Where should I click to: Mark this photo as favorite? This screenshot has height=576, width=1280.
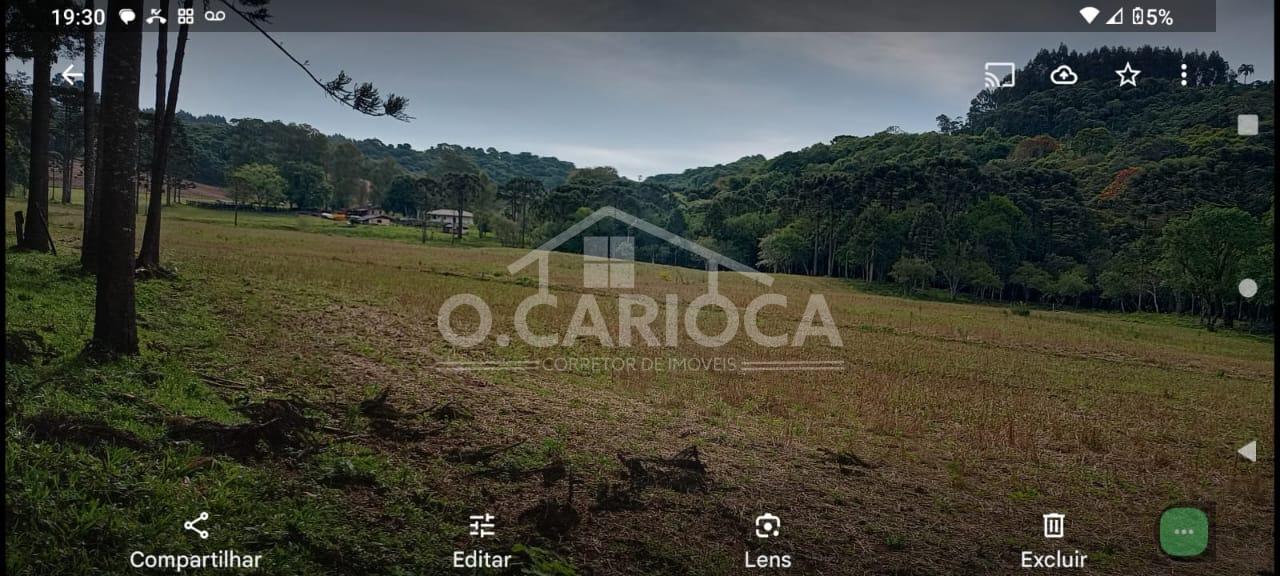pyautogui.click(x=1127, y=75)
